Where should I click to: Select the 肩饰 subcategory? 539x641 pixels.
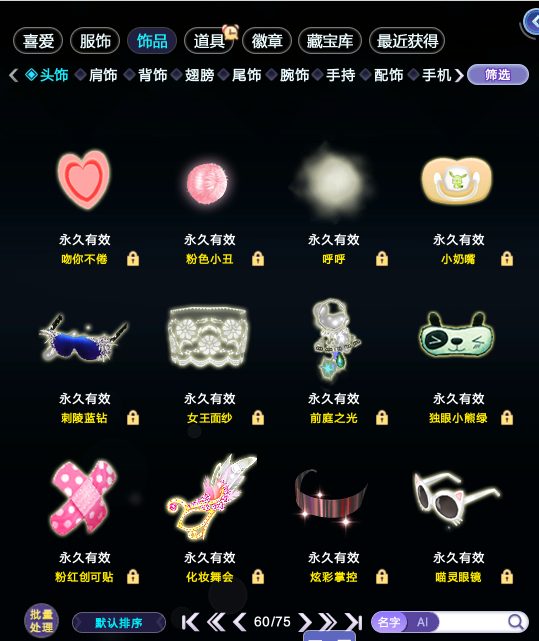102,75
